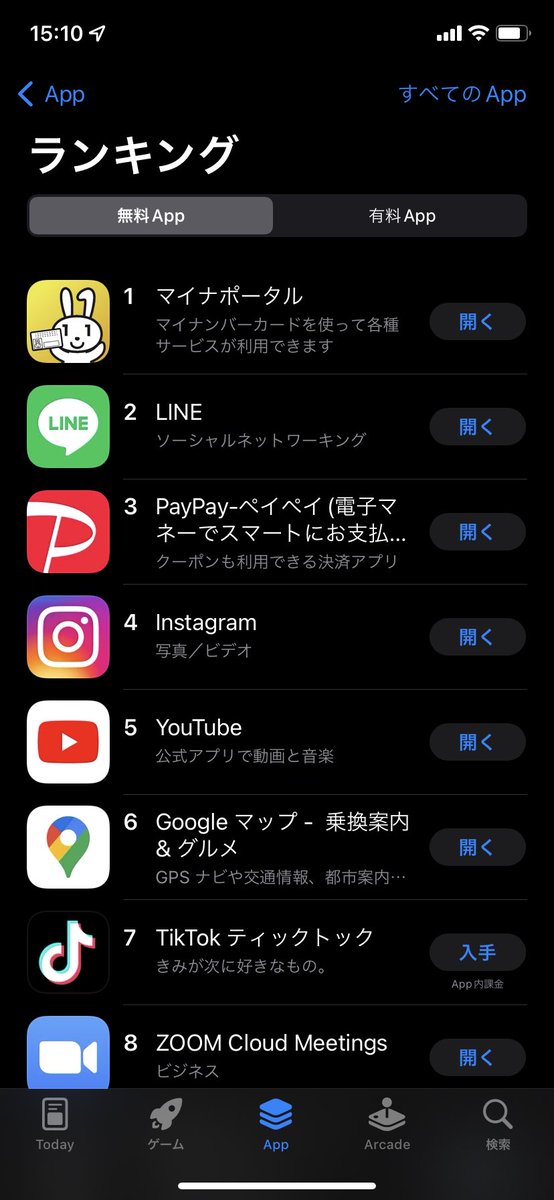This screenshot has height=1200, width=554.
Task: Tap 開く next to Instagram
Action: tap(477, 637)
